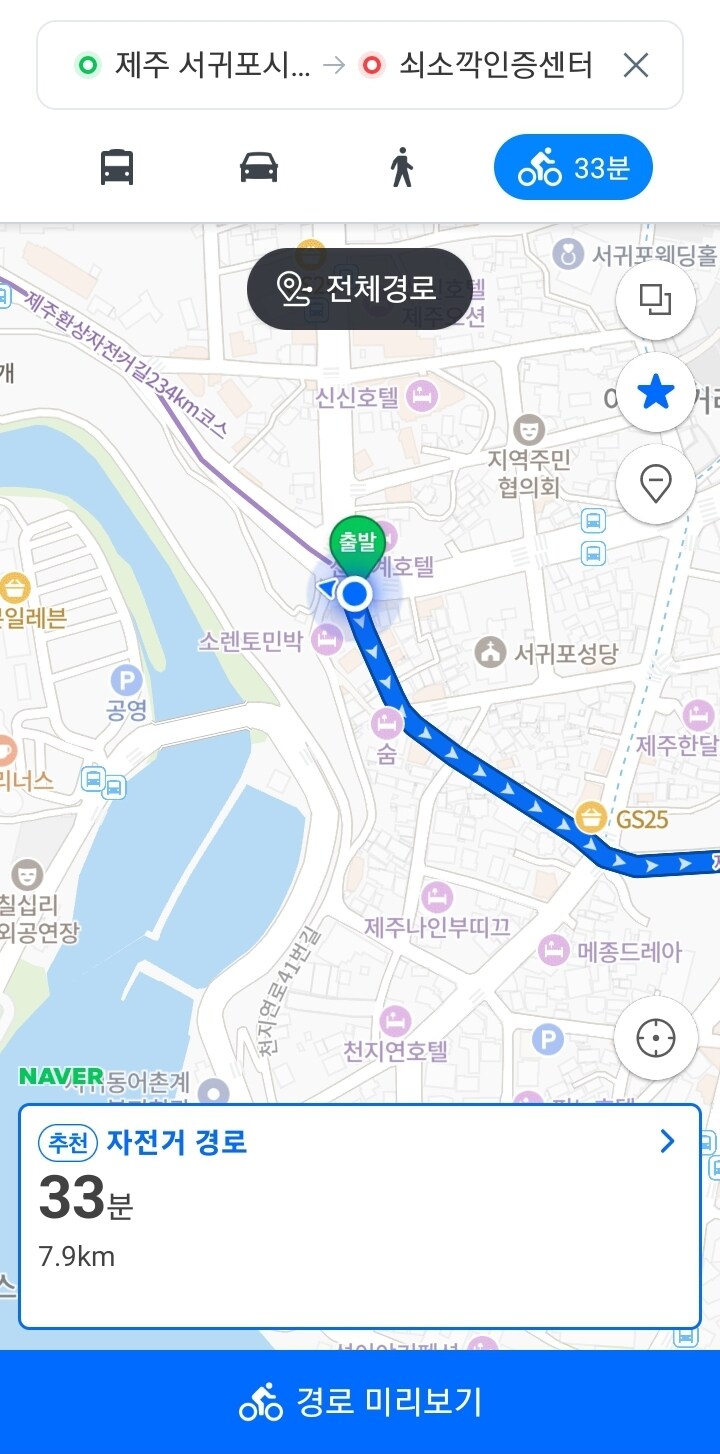Show the full route with 전체경로
The width and height of the screenshot is (720, 1454).
coord(359,289)
